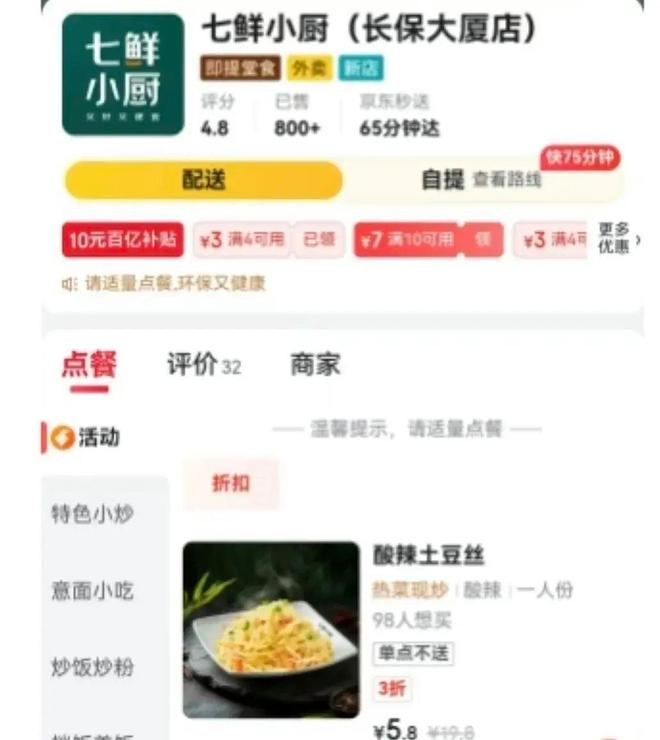Open the 商家 merchant tab
Viewport: 660px width, 740px height.
[x=315, y=366]
